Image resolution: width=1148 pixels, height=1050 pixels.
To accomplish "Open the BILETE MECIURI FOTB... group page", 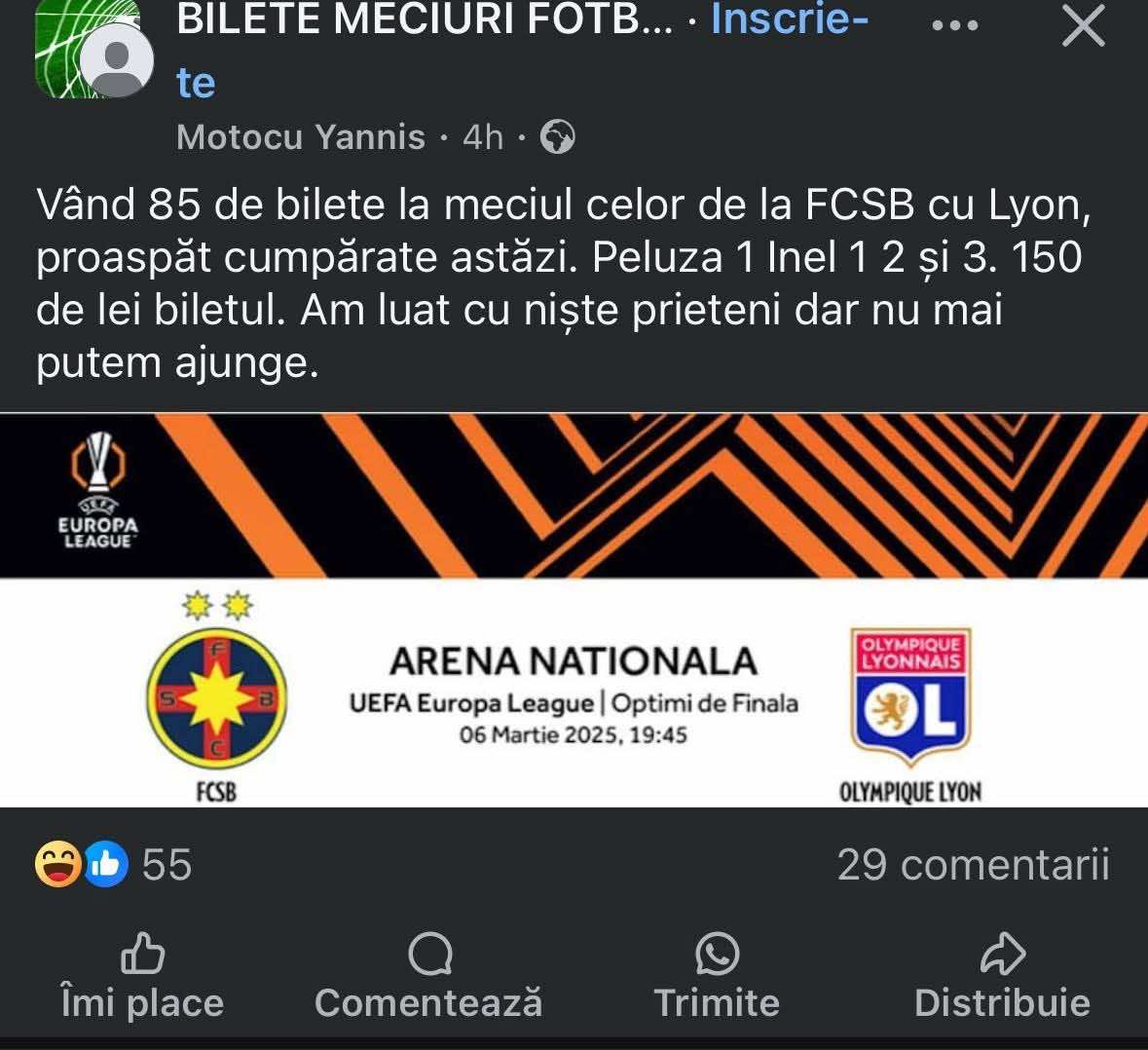I will coord(425,19).
